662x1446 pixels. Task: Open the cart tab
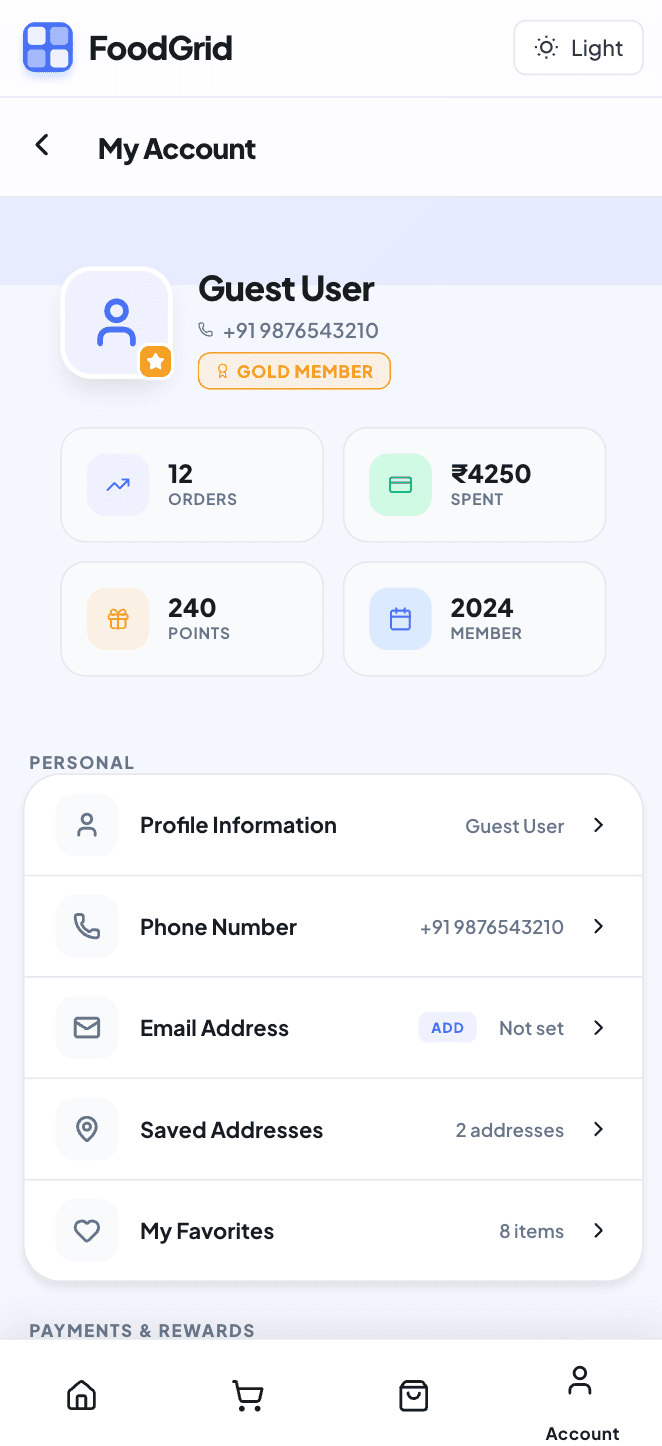(247, 1394)
